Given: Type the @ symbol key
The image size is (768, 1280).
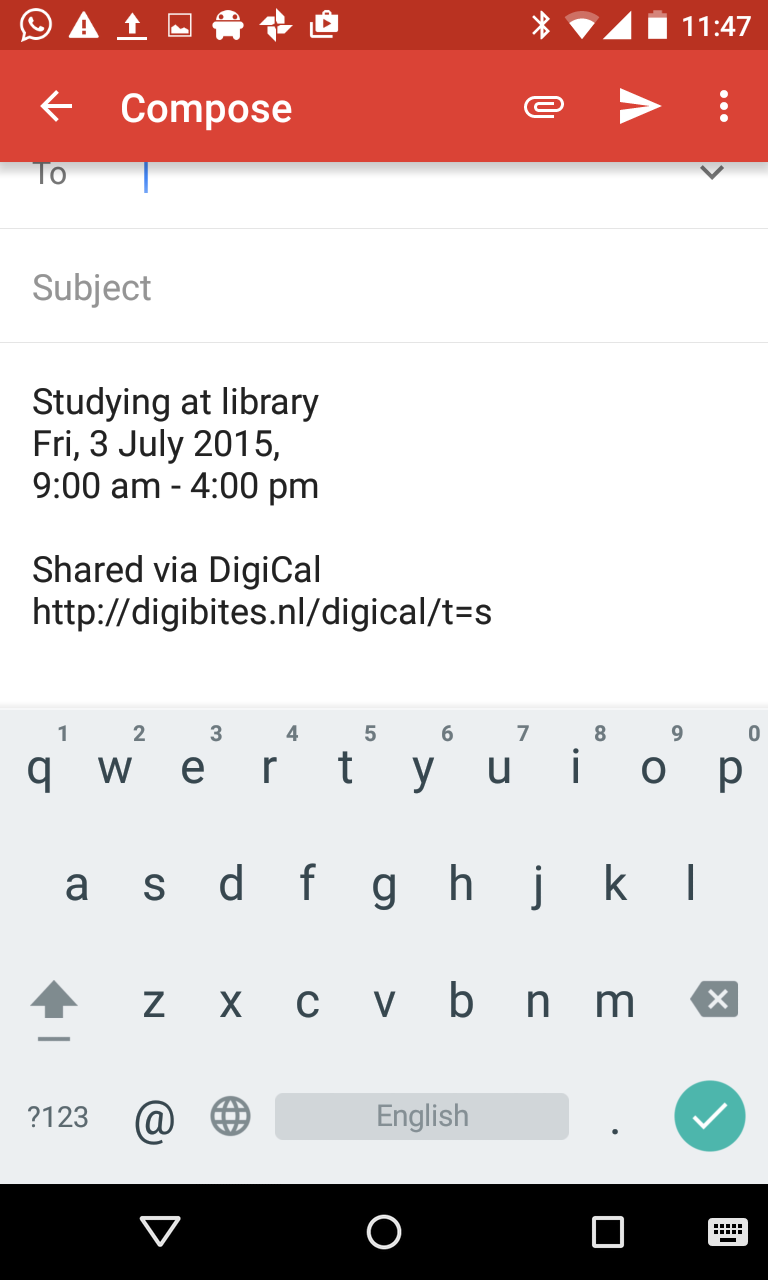Looking at the screenshot, I should tap(154, 1119).
